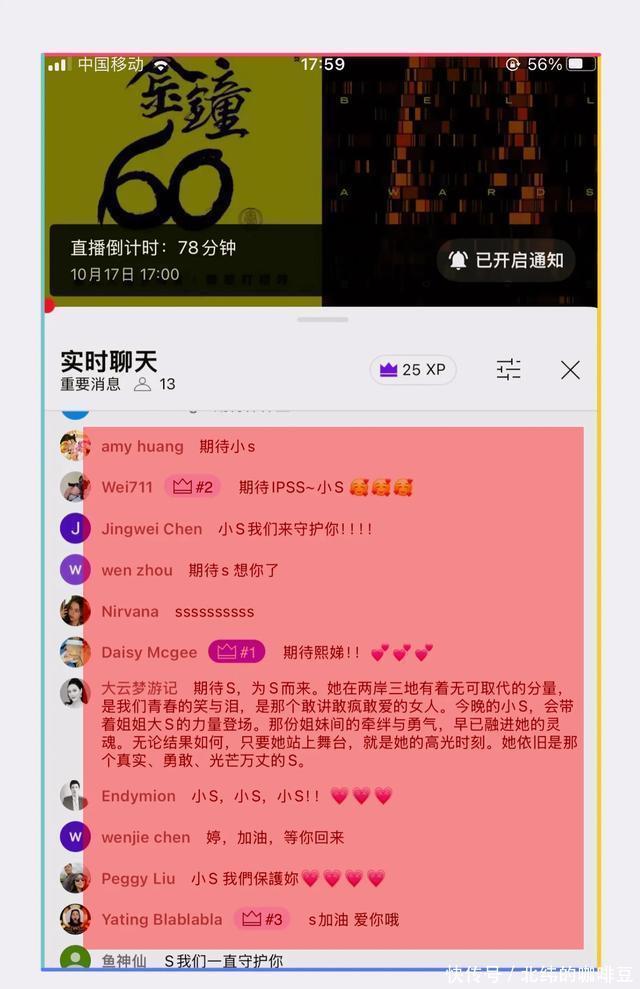Tap the 已开启通知 notification bell button
The height and width of the screenshot is (989, 640).
pyautogui.click(x=506, y=260)
